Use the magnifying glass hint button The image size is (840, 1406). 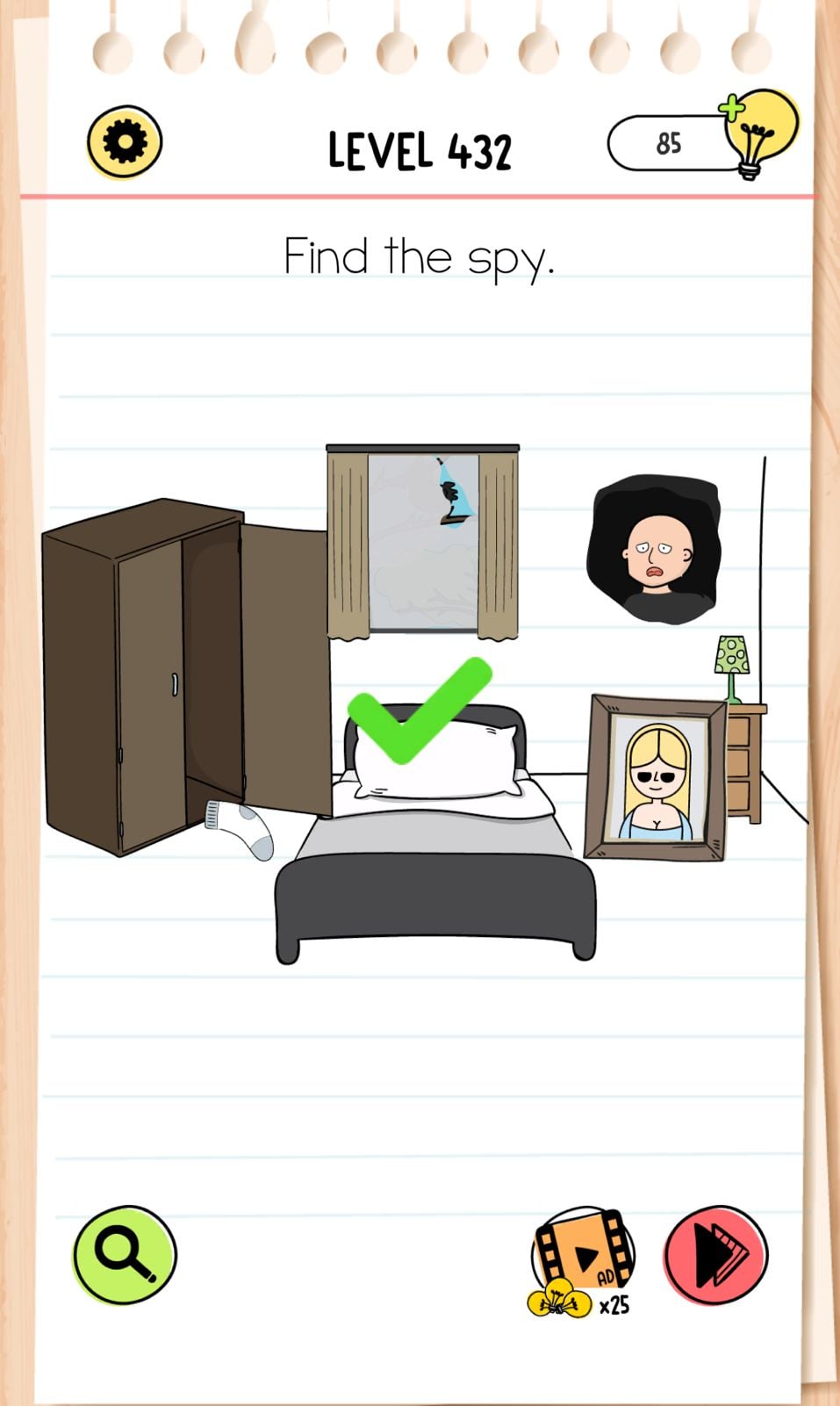[x=125, y=1254]
